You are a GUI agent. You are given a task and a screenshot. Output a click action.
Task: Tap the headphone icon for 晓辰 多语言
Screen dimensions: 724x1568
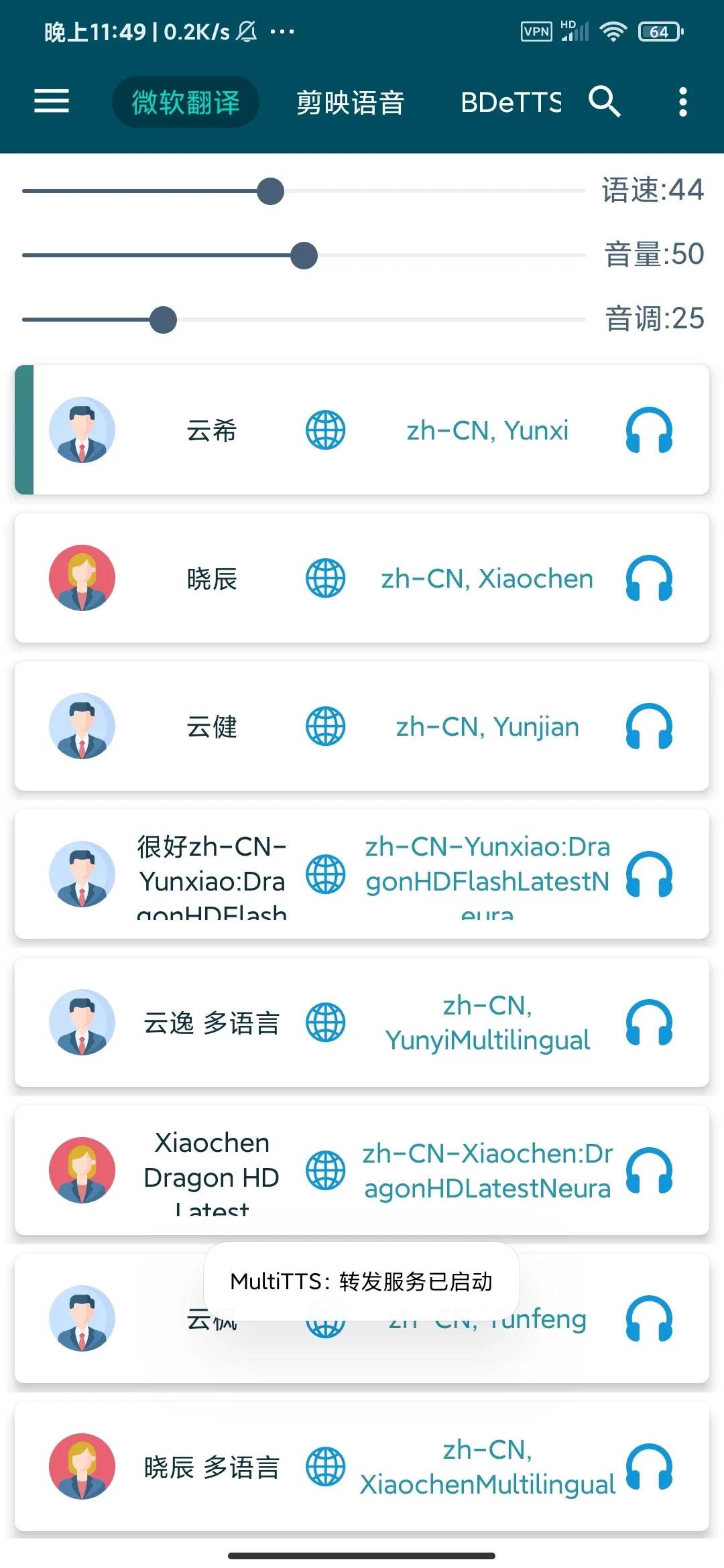pos(649,1466)
